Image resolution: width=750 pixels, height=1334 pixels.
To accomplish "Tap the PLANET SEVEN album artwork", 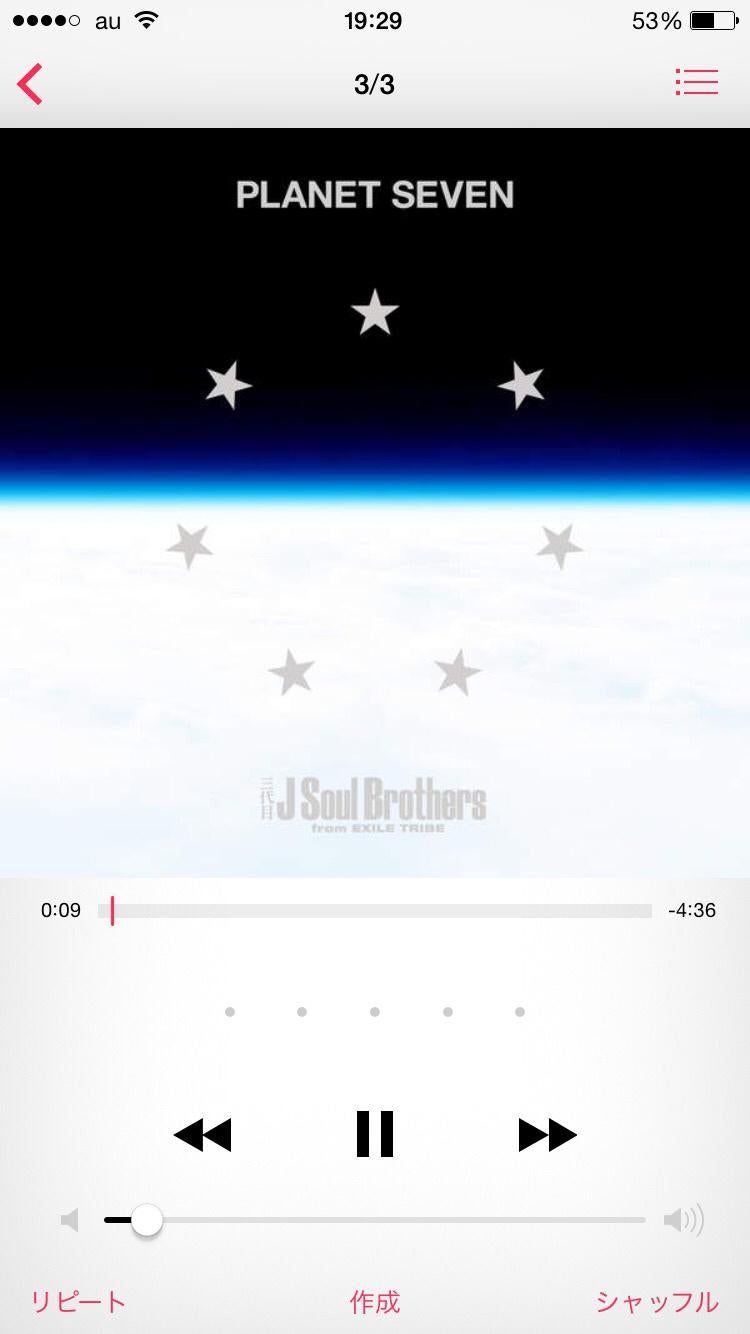I will pos(375,500).
